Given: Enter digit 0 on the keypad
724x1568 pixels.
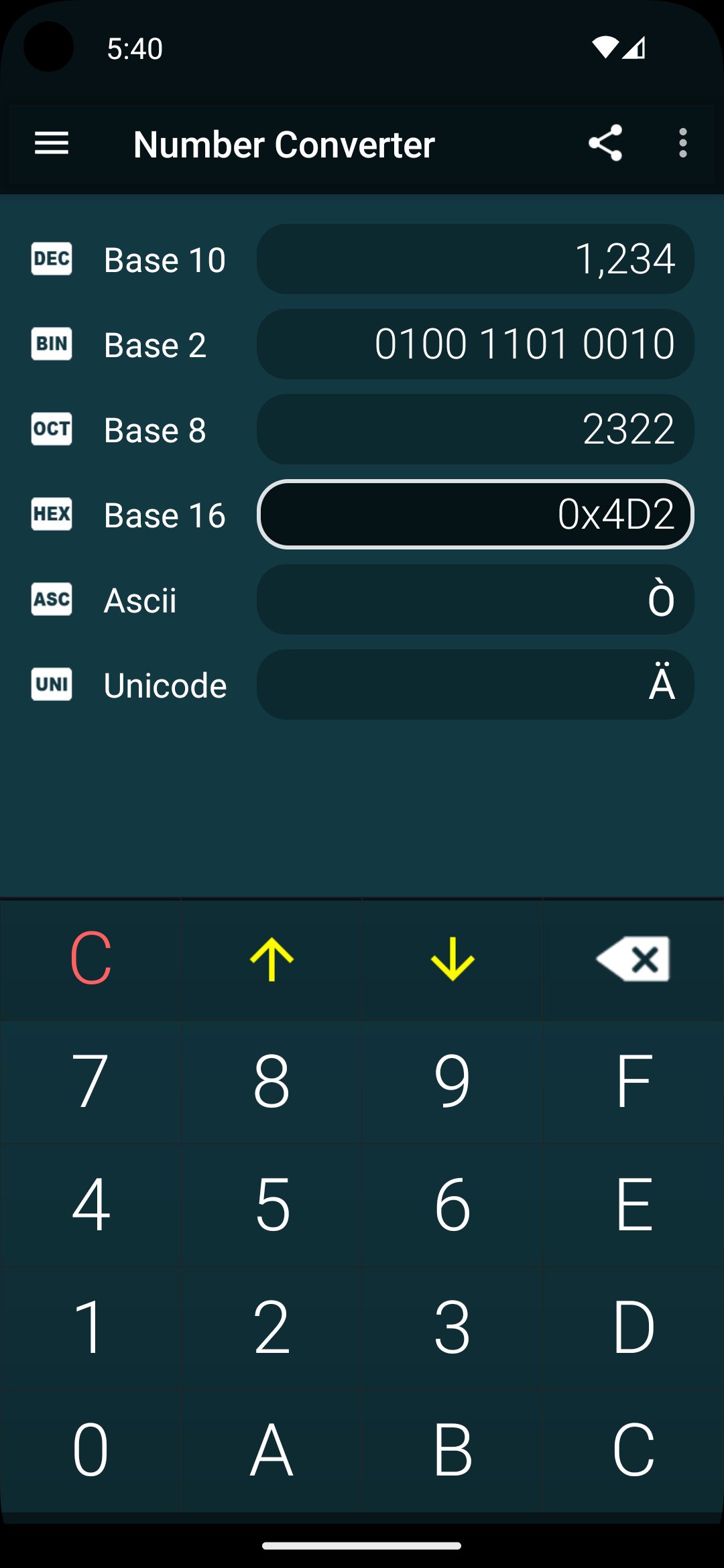Looking at the screenshot, I should click(x=90, y=1450).
